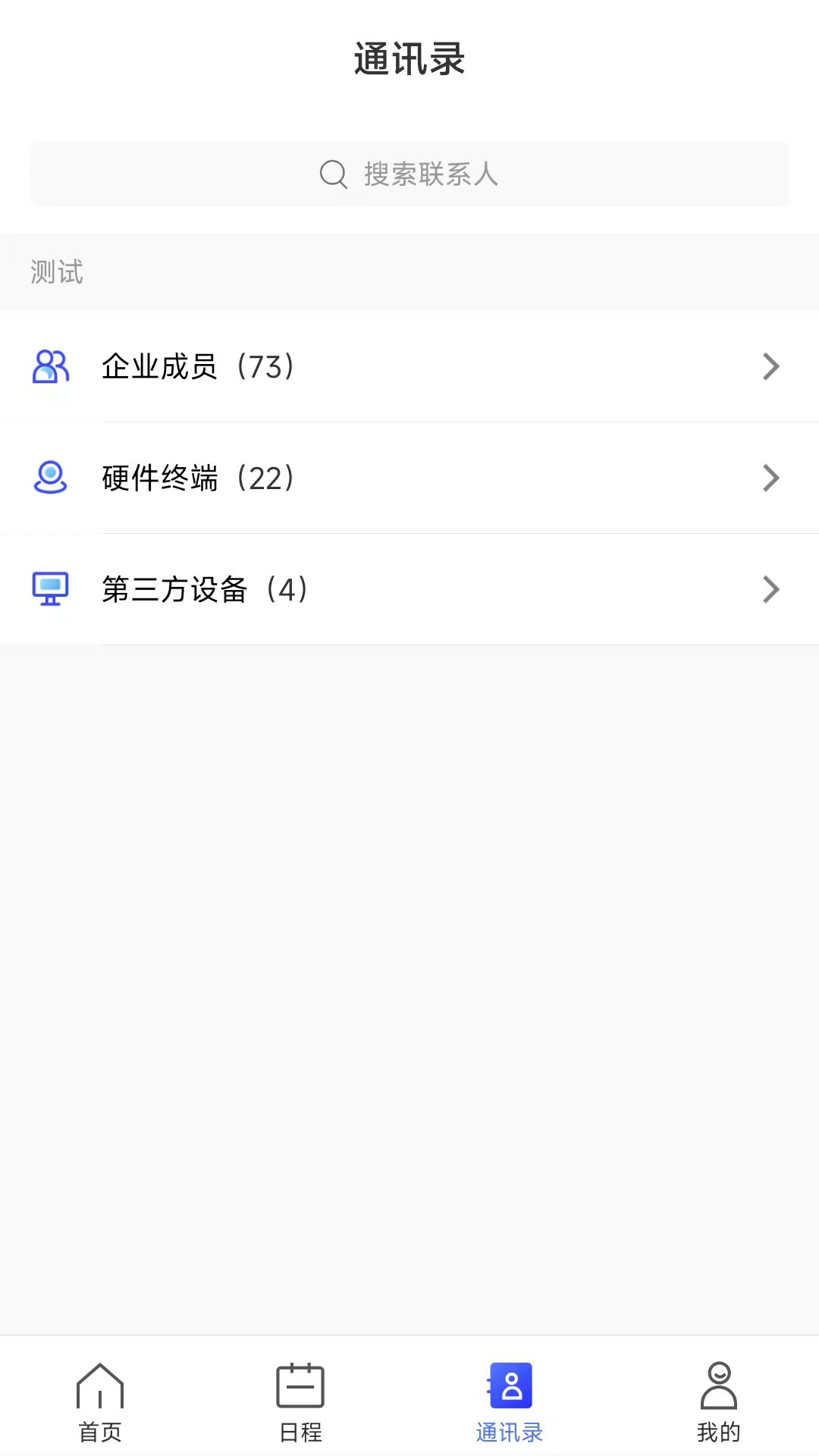Select the 第三方设备 monitor icon

click(x=50, y=589)
